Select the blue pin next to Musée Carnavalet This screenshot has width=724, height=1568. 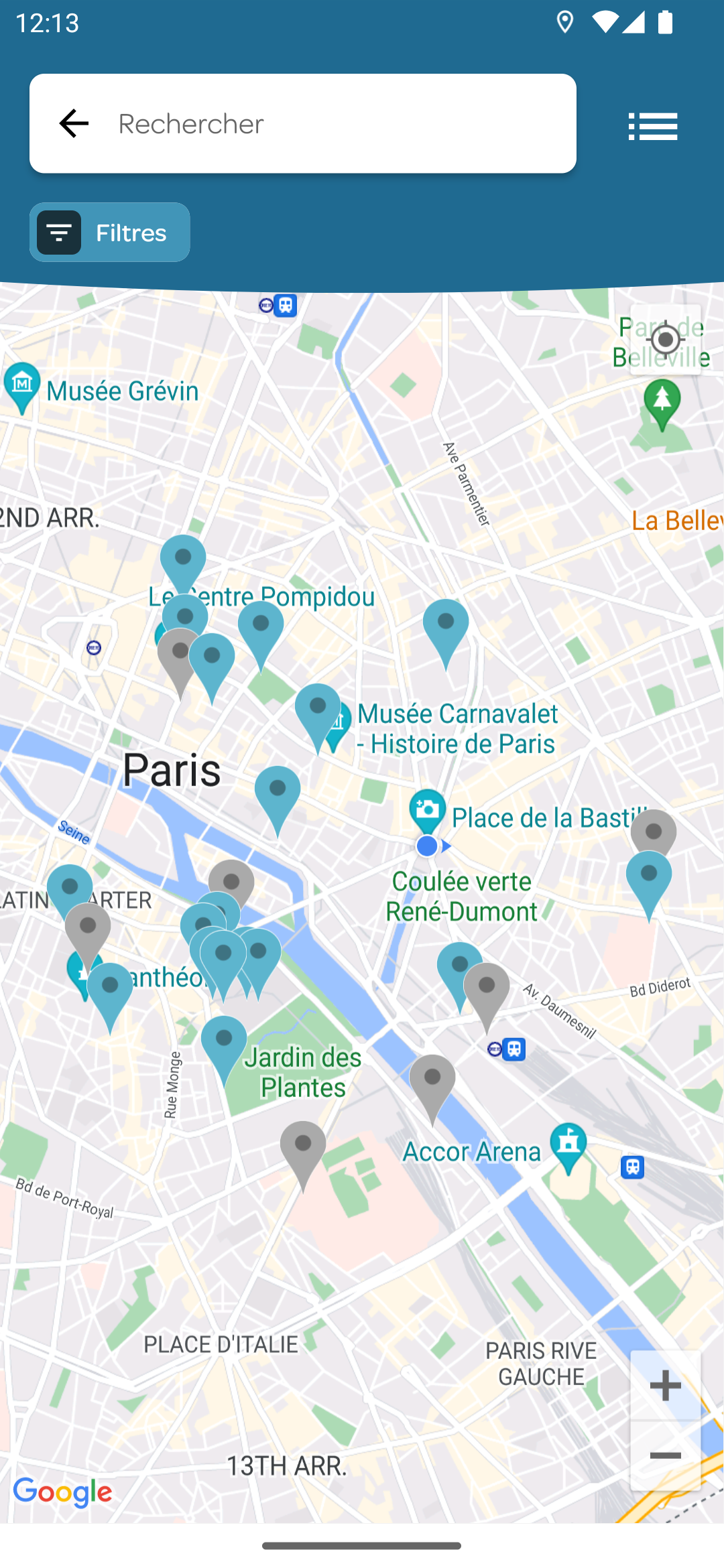[317, 711]
